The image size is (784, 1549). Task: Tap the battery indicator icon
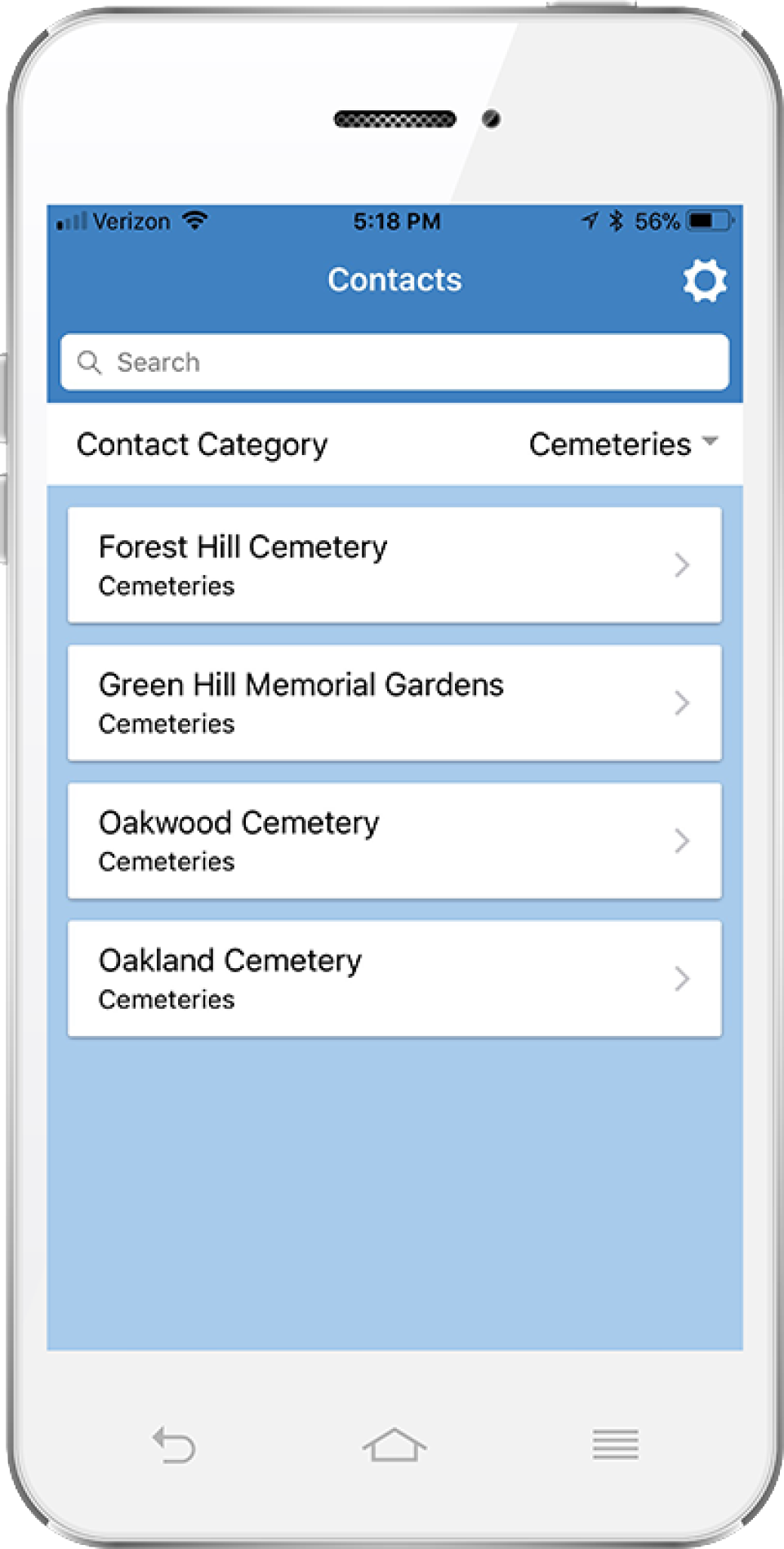[x=709, y=219]
